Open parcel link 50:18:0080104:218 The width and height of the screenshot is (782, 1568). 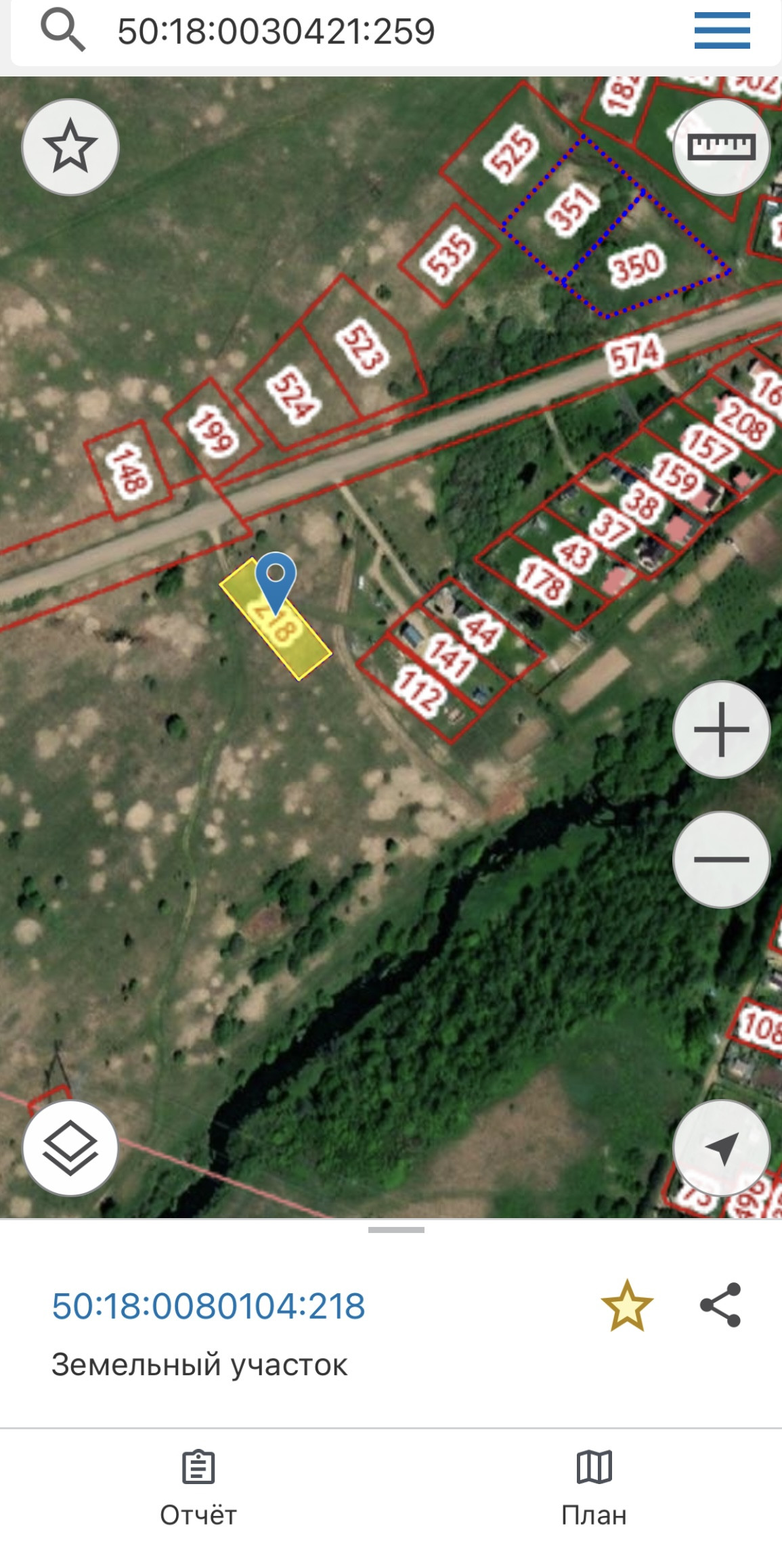pyautogui.click(x=209, y=1305)
